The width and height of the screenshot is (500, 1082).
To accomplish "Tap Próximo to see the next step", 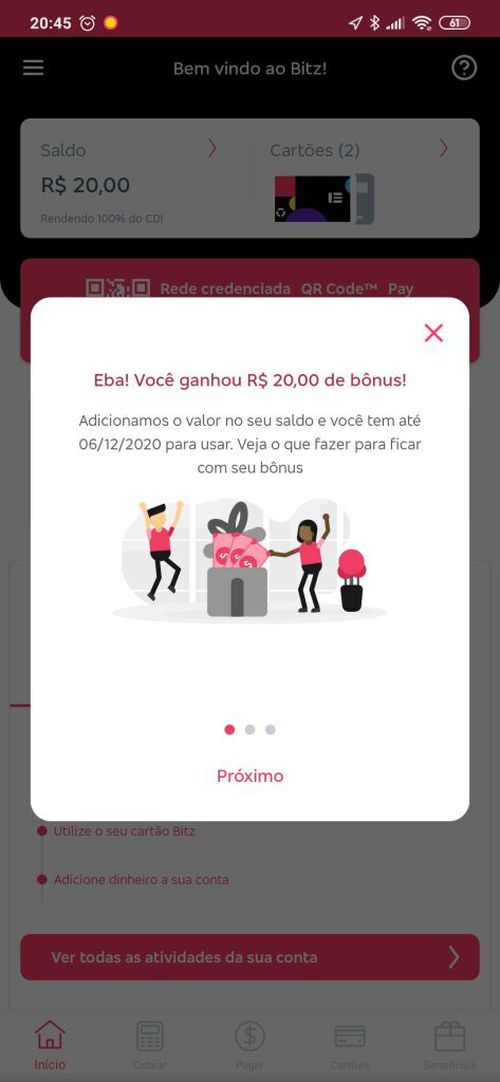I will pyautogui.click(x=250, y=776).
